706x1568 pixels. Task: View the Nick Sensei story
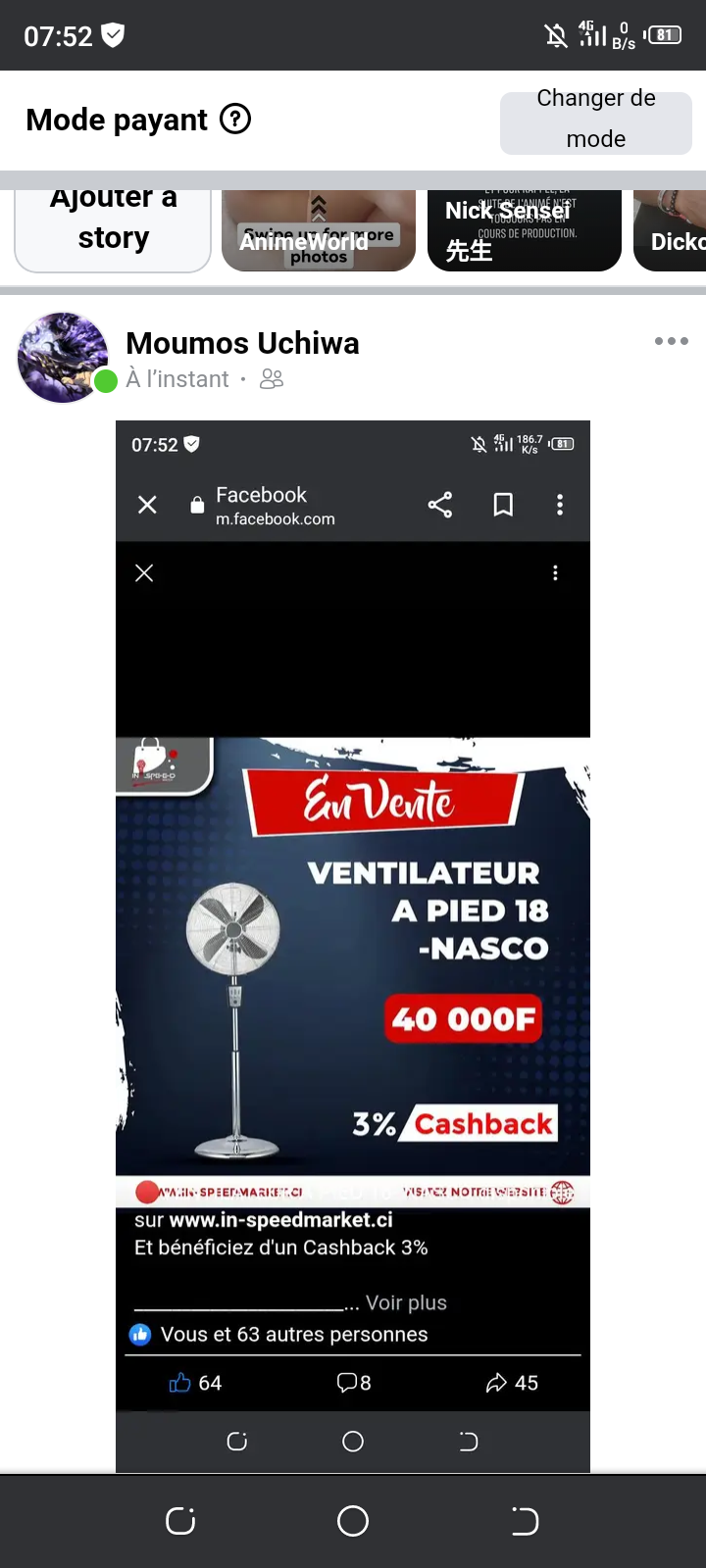[524, 230]
